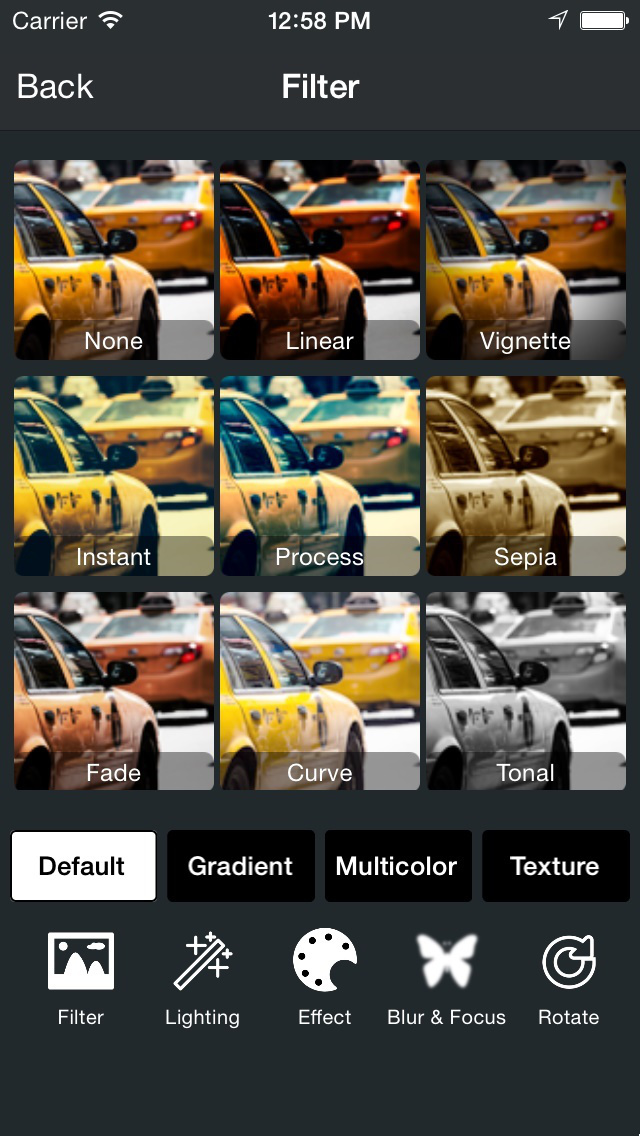Screen dimensions: 640x1136
Task: Switch to the Default filter set
Action: coord(83,866)
